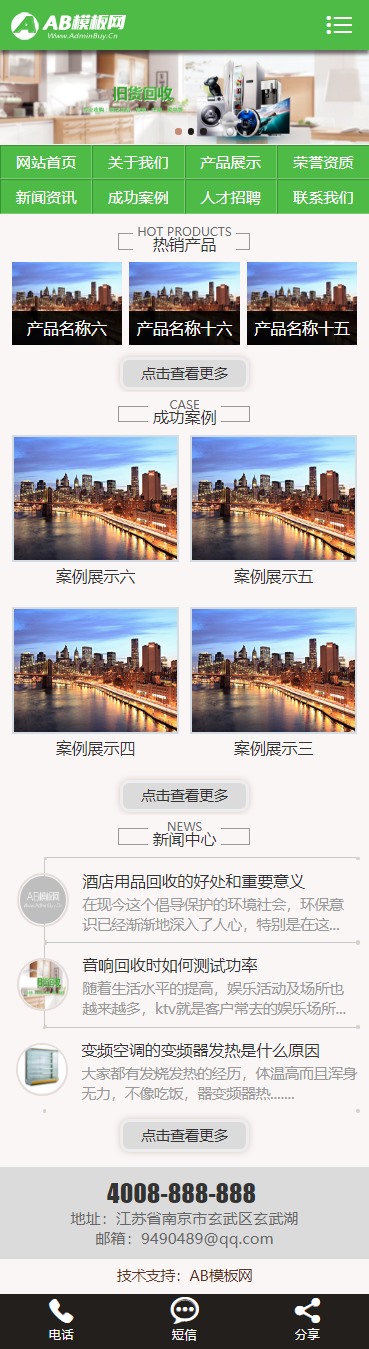The height and width of the screenshot is (1349, 369).
Task: Open 荣誉资质 section
Action: point(323,163)
